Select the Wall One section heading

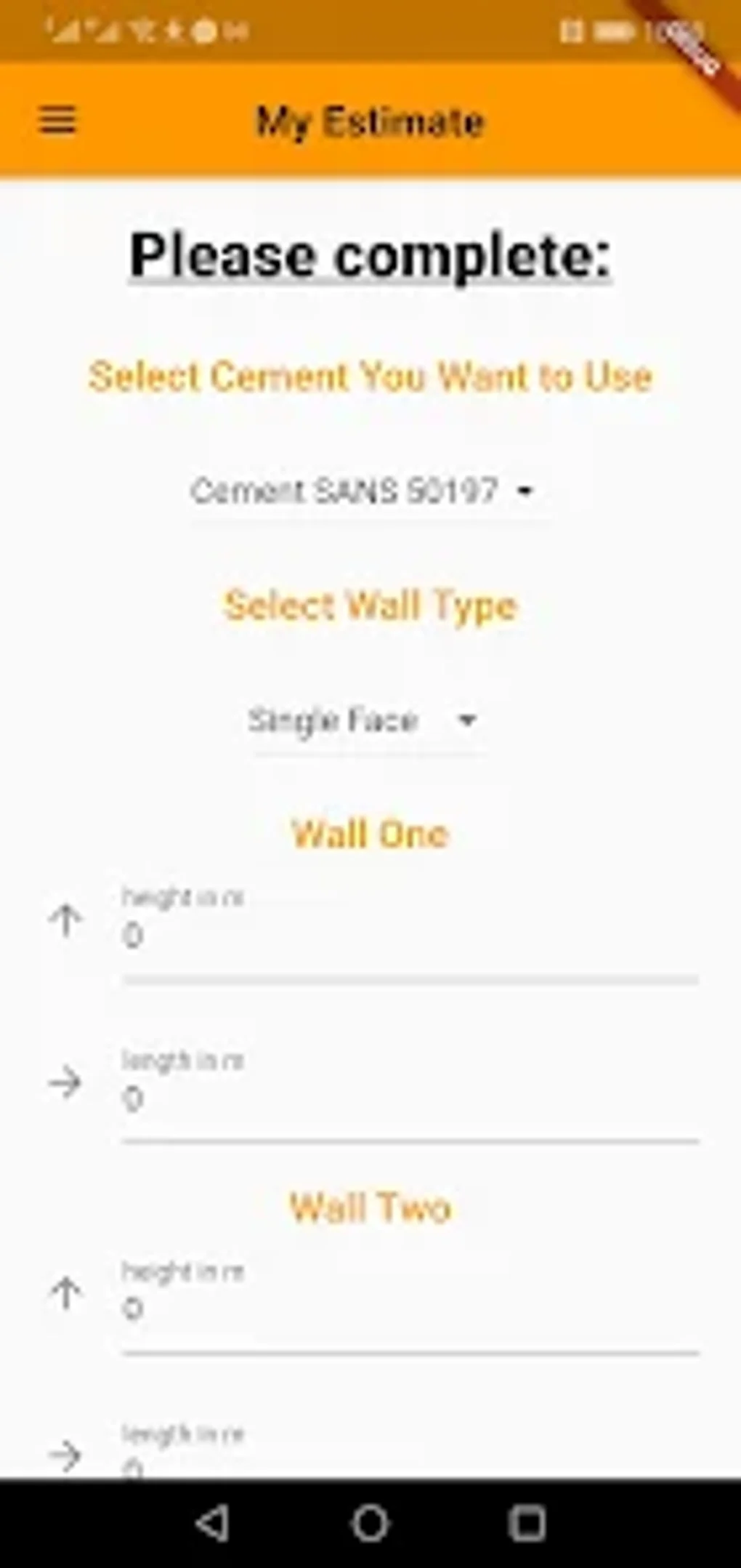click(370, 833)
